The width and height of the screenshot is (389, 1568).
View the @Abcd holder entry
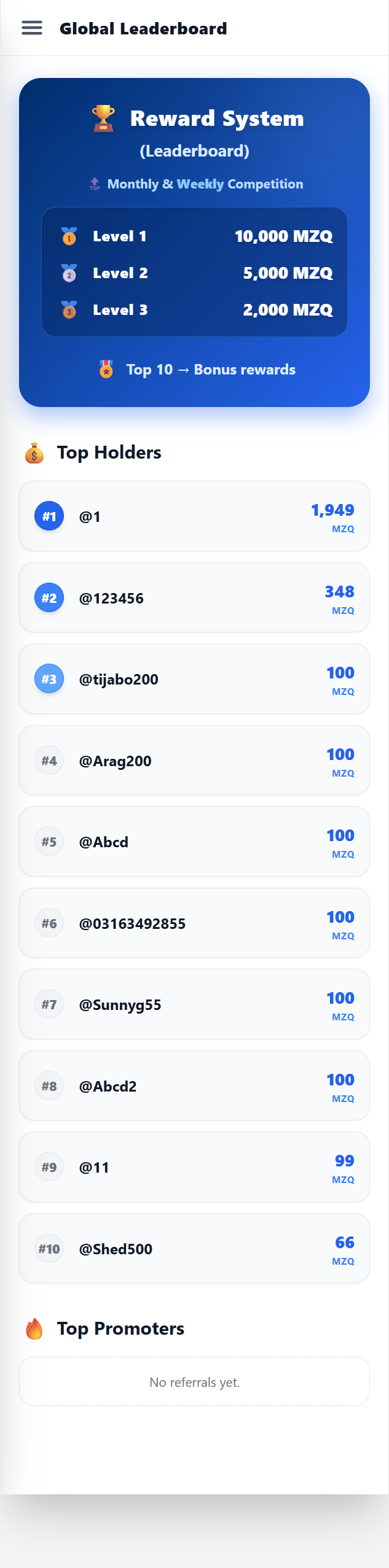pyautogui.click(x=194, y=842)
